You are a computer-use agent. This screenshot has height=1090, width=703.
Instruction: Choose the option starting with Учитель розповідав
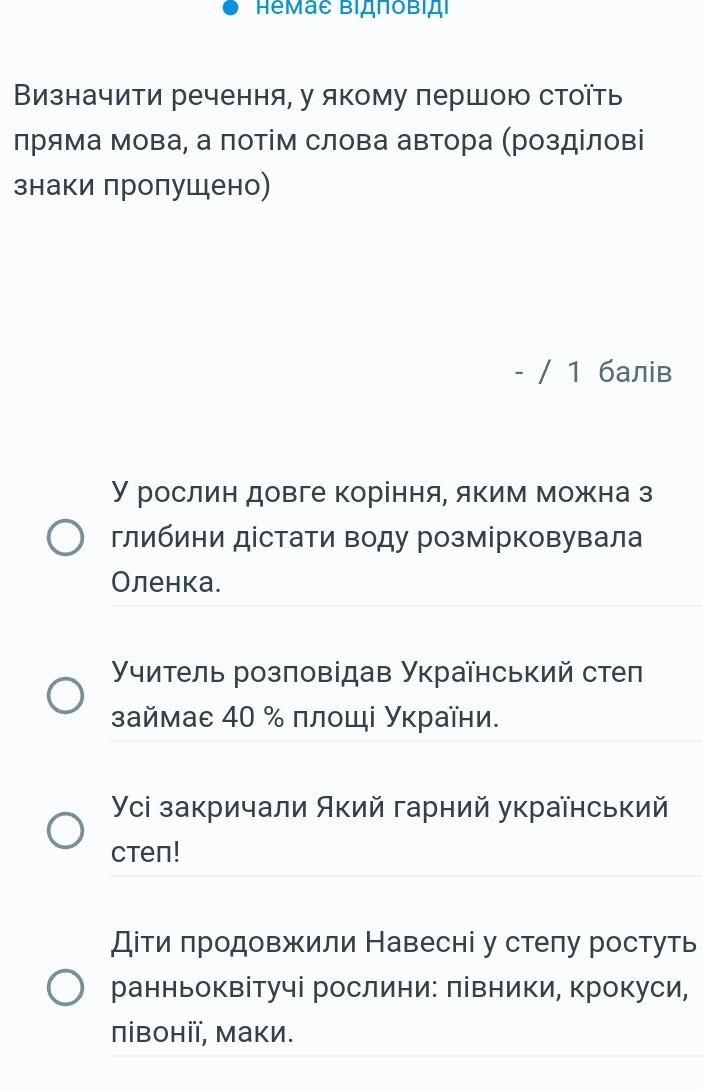tap(66, 696)
